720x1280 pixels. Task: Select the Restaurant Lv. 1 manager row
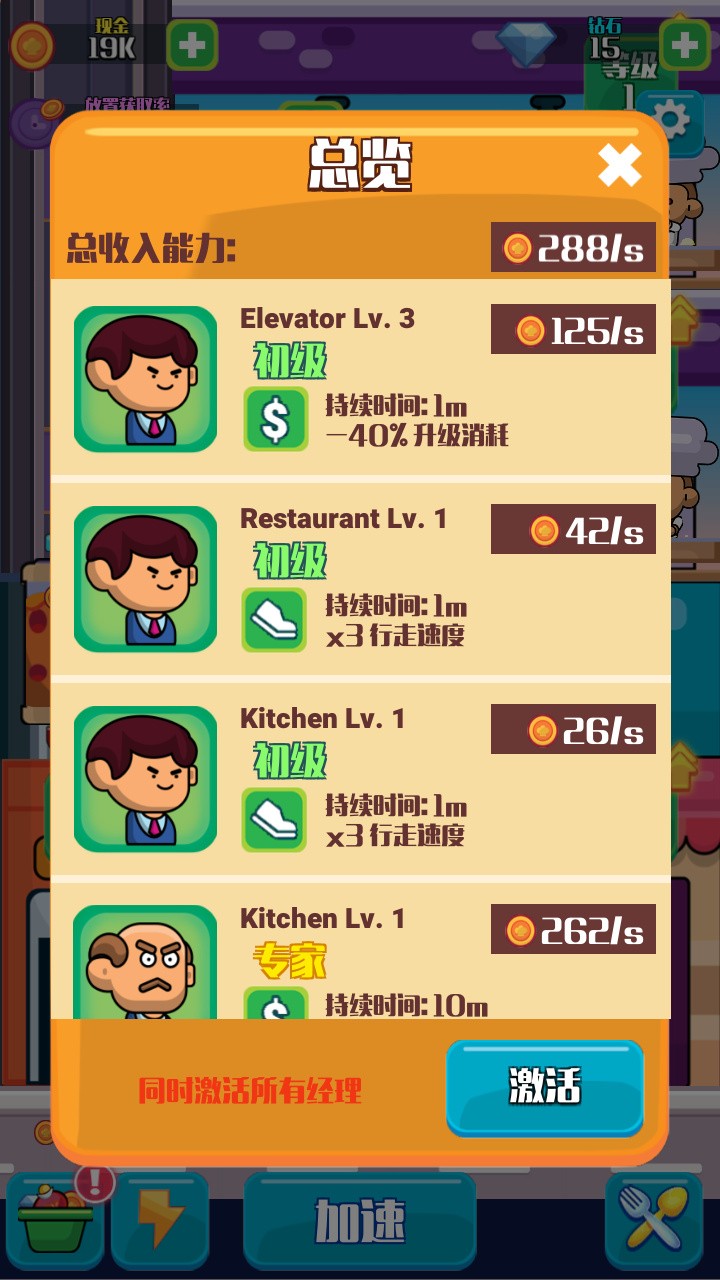coord(360,578)
